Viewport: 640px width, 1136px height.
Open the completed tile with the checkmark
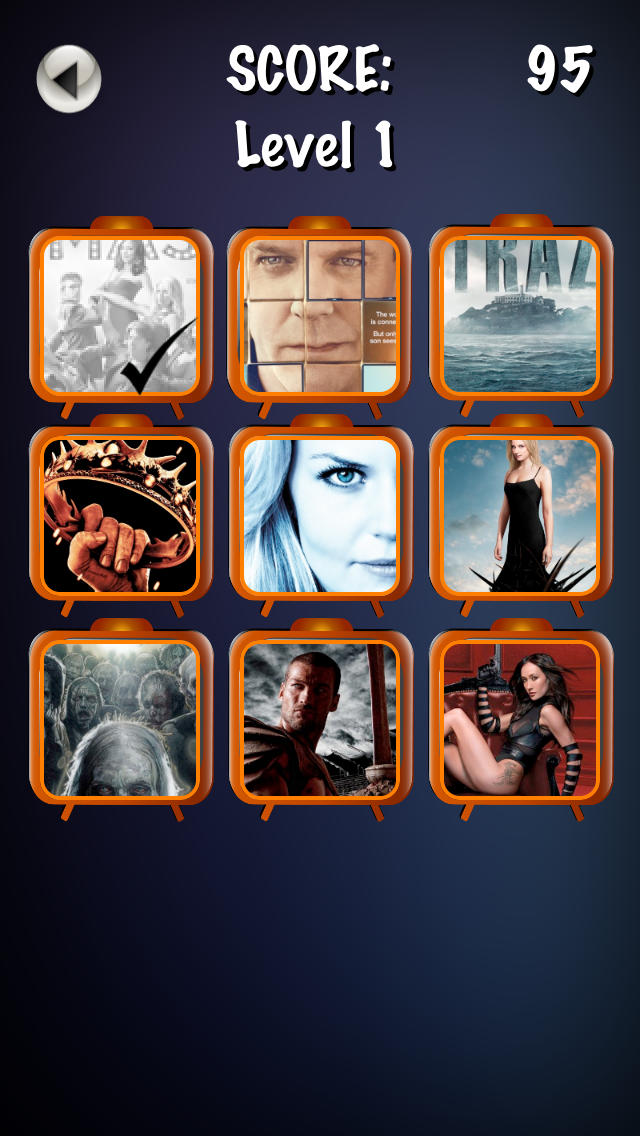(120, 315)
